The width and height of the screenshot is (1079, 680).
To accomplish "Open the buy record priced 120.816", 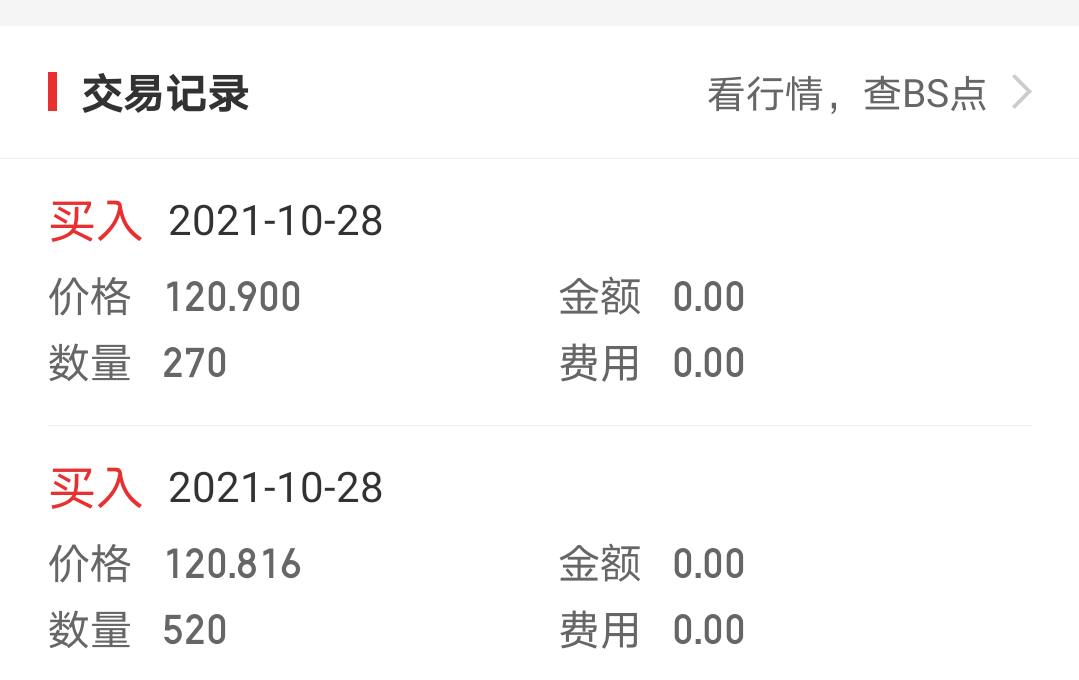I will coord(540,560).
